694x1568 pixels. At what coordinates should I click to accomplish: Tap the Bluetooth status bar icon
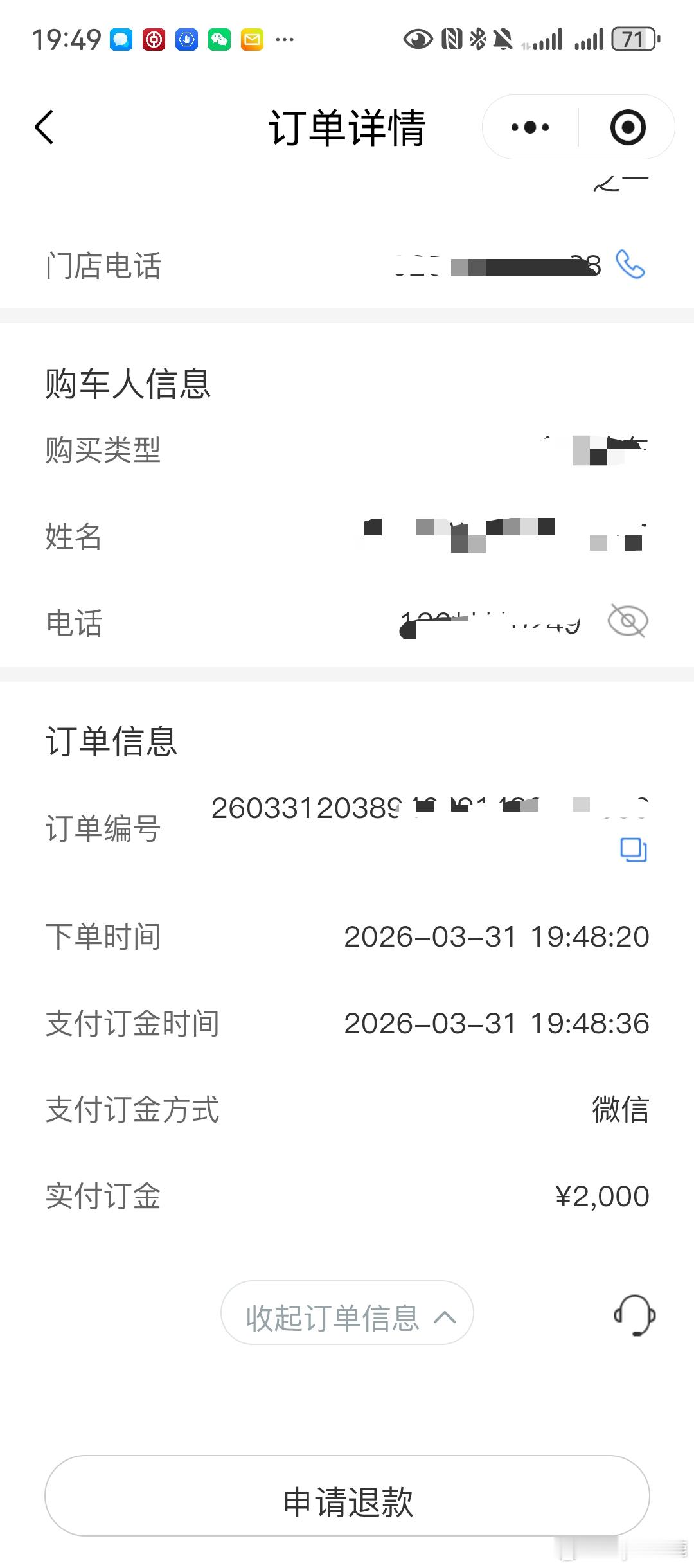(477, 39)
